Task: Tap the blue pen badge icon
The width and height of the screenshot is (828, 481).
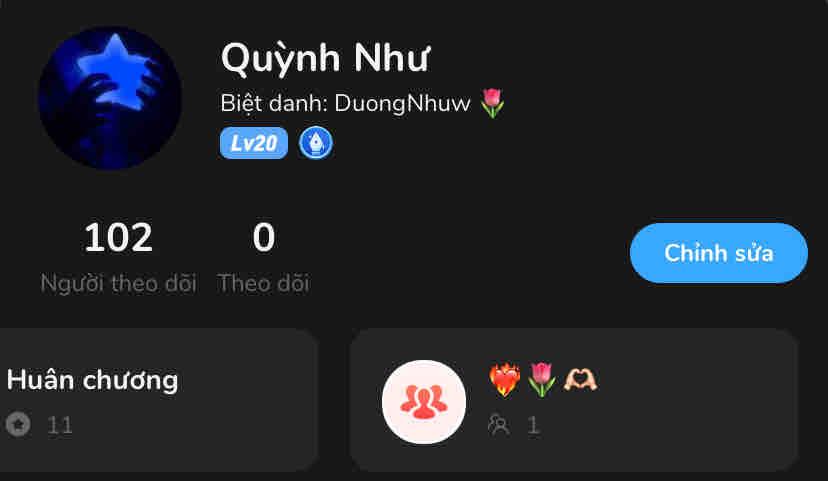Action: click(x=316, y=144)
